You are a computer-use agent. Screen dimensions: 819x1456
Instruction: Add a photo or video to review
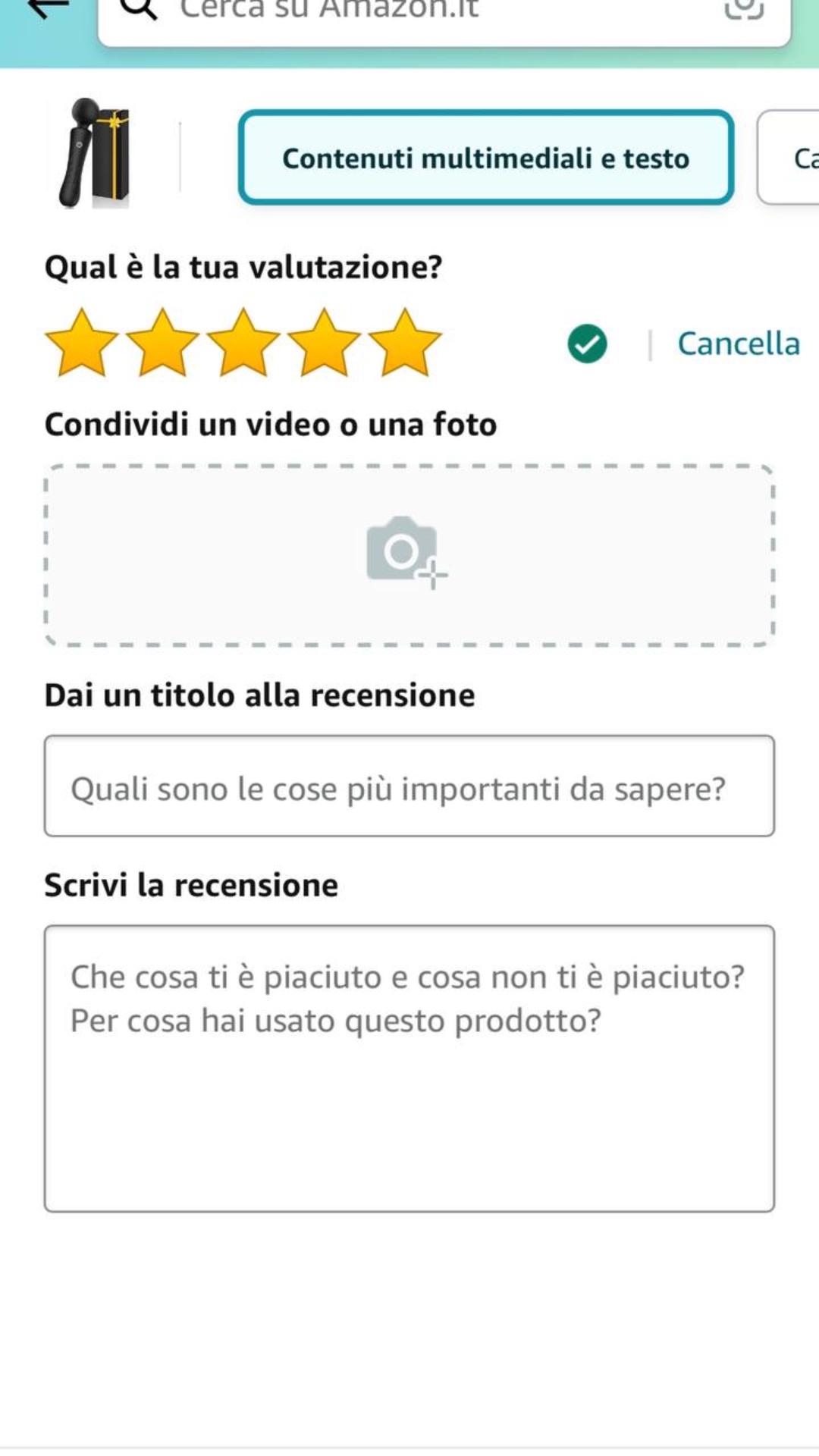tap(408, 554)
